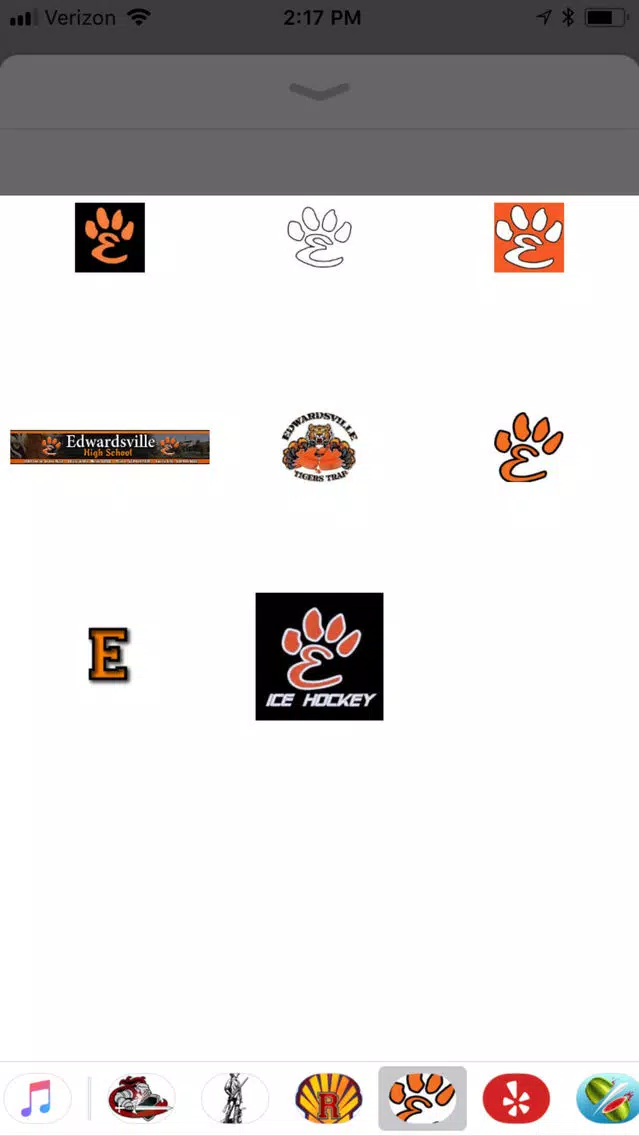Open the Music app in the app drawer
Screen dimensions: 639x1136
click(x=37, y=1098)
